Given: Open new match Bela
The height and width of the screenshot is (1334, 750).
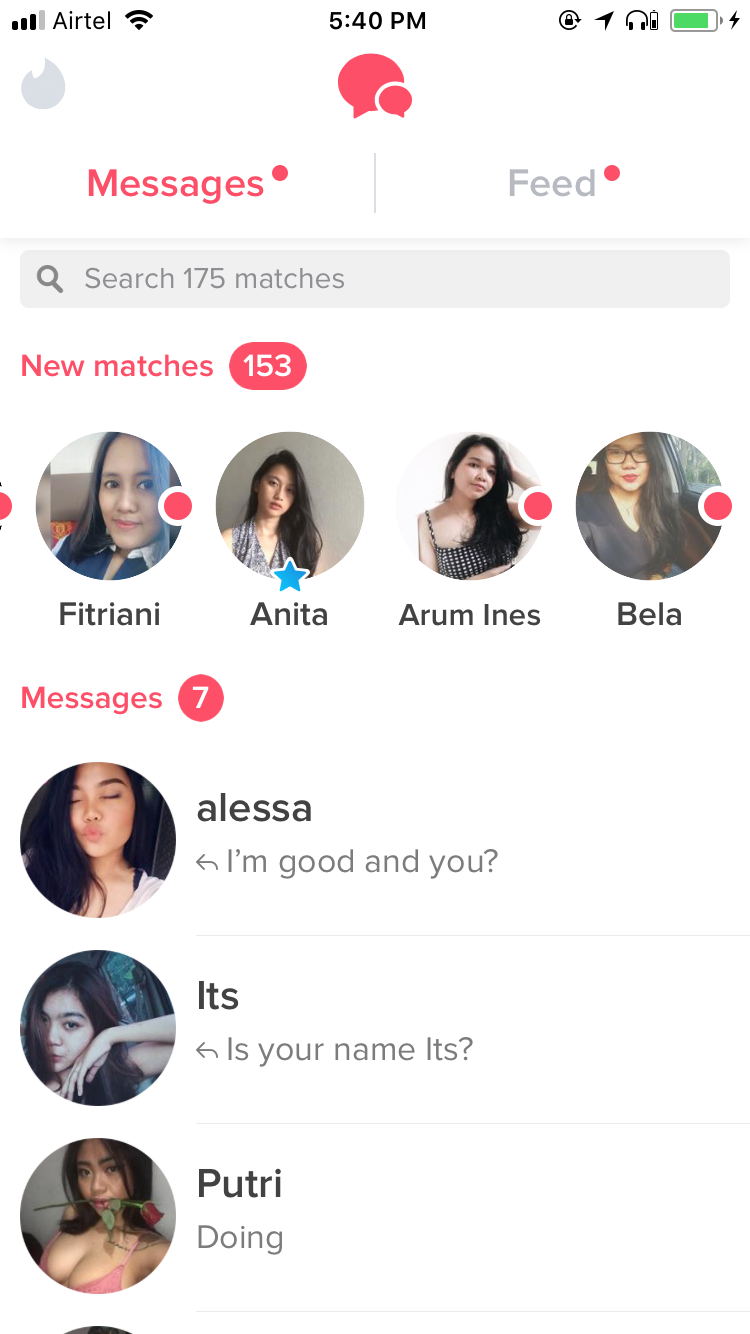Looking at the screenshot, I should point(649,507).
